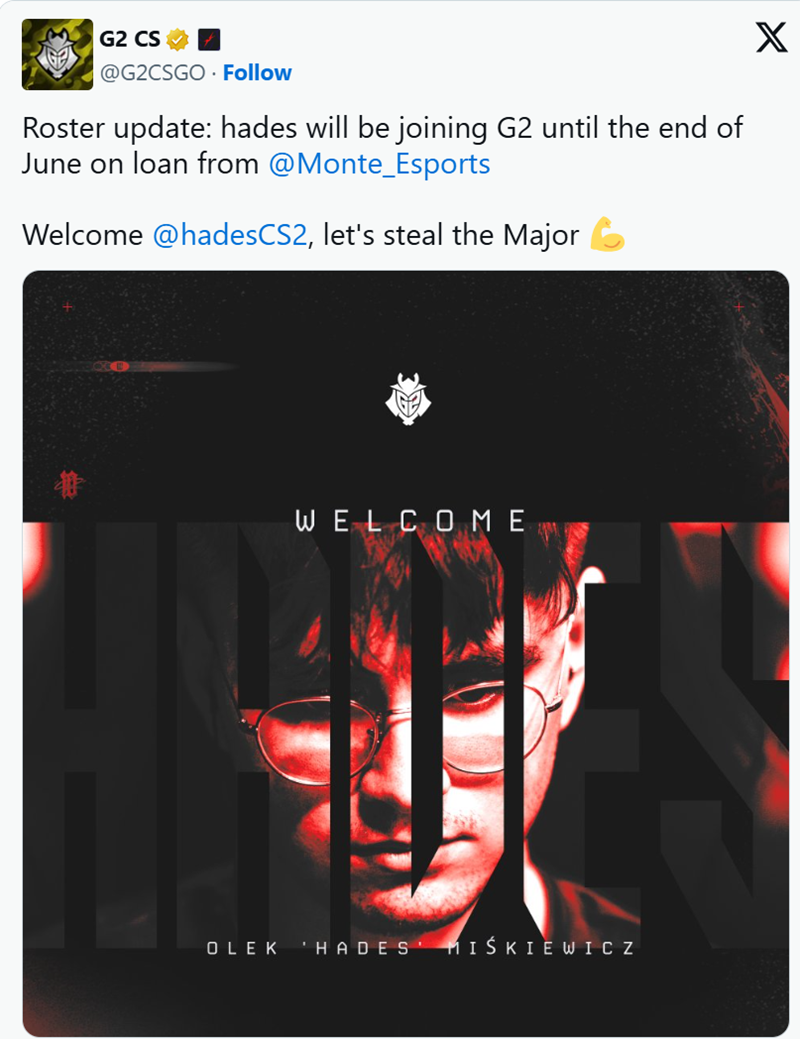Tap the Follow link beside @G2CSGO
800x1039 pixels.
(257, 73)
